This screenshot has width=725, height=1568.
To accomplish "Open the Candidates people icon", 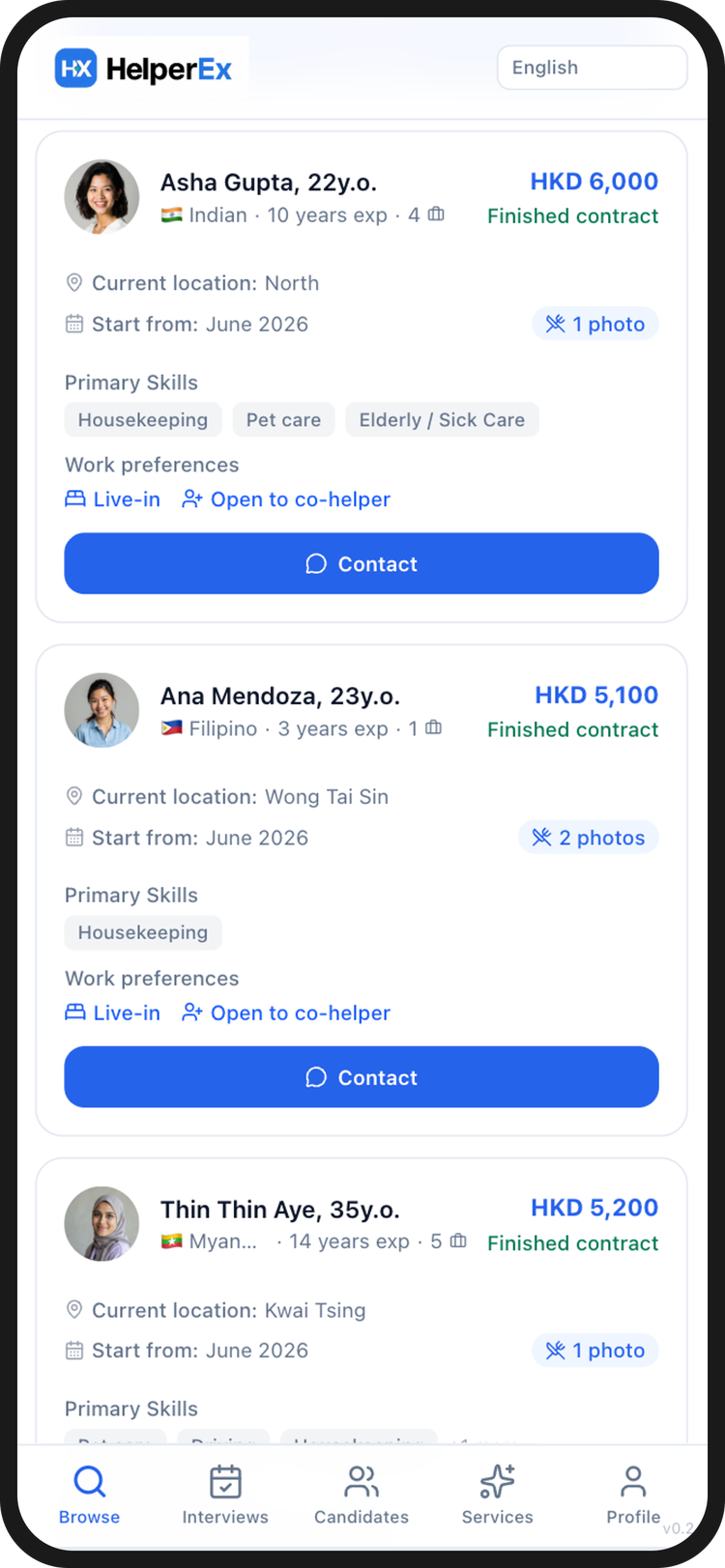I will pos(361,1481).
